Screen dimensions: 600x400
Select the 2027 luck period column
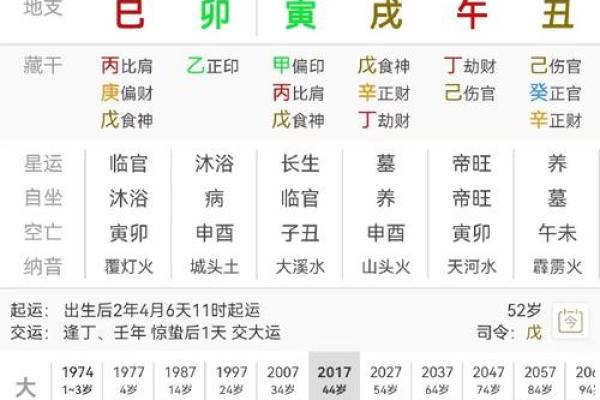385,380
